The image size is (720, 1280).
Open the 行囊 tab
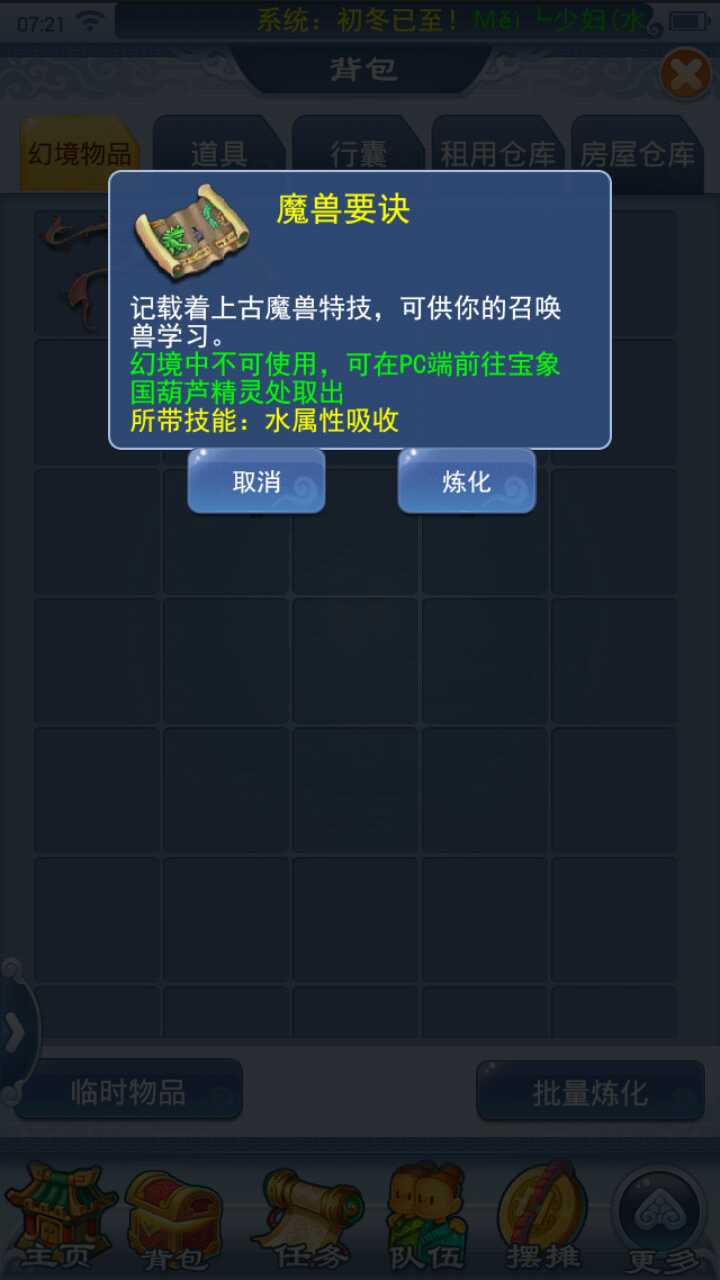point(358,154)
